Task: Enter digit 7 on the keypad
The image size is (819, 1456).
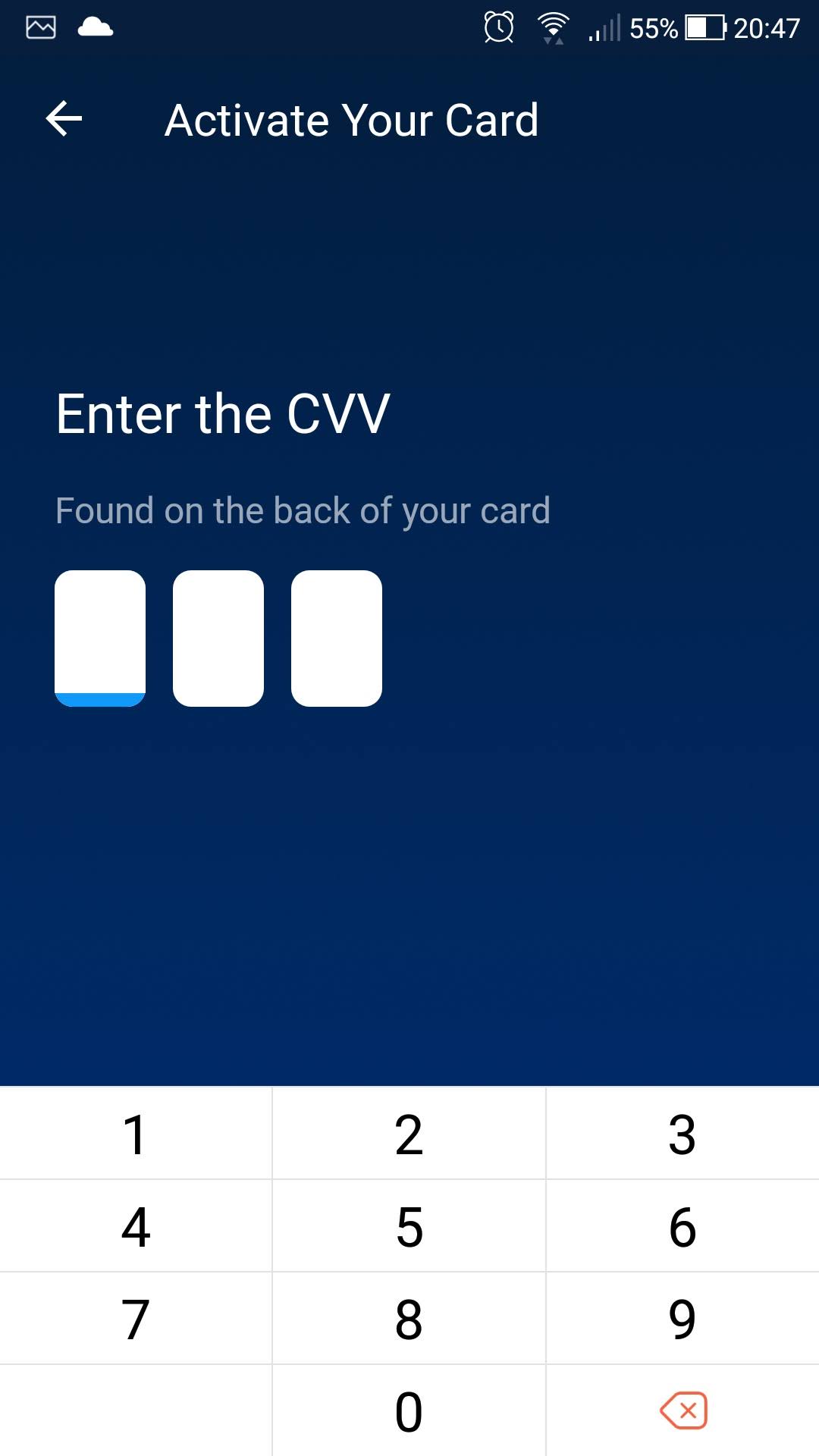Action: click(x=136, y=1319)
